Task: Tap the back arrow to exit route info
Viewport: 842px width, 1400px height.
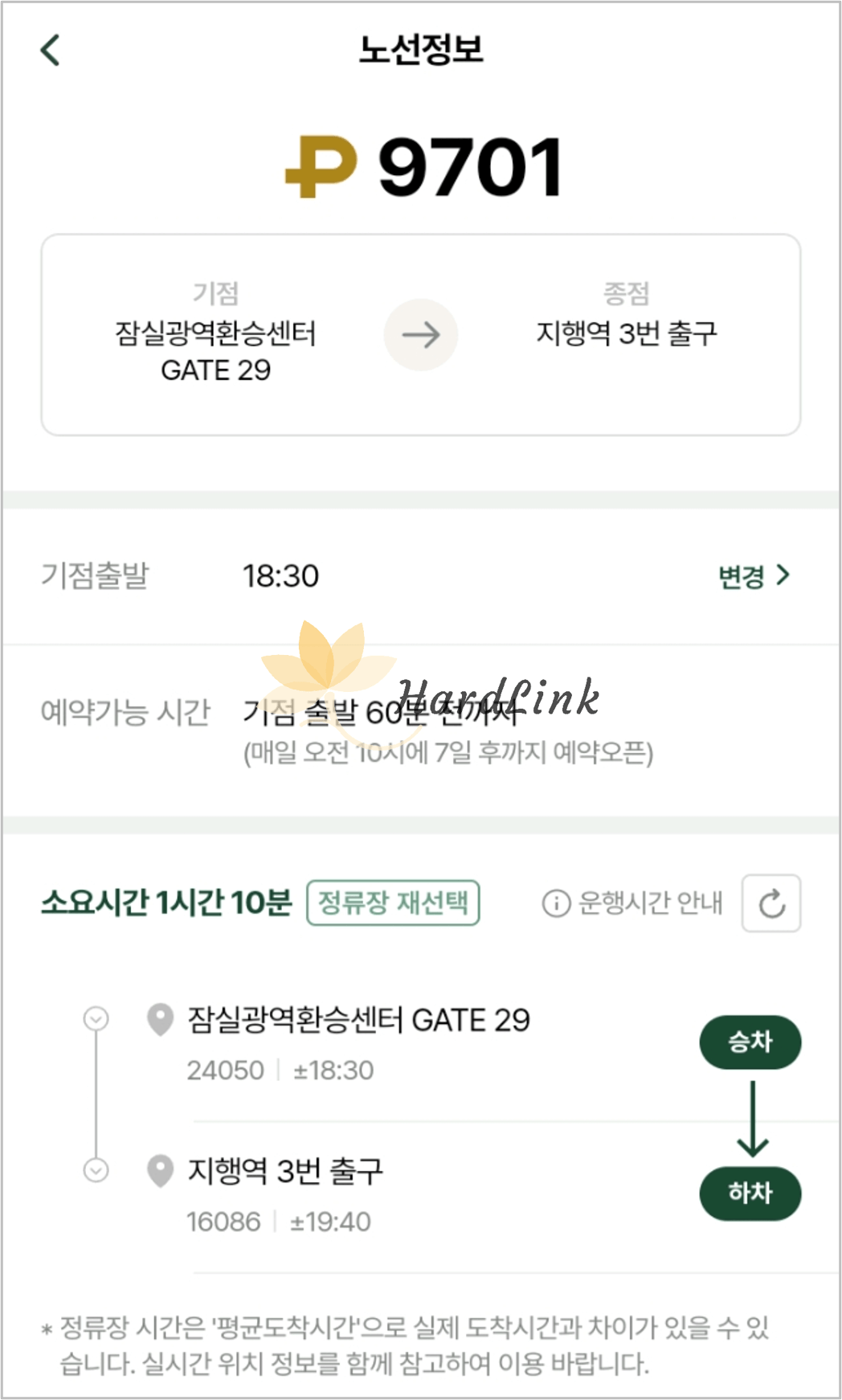Action: click(50, 51)
